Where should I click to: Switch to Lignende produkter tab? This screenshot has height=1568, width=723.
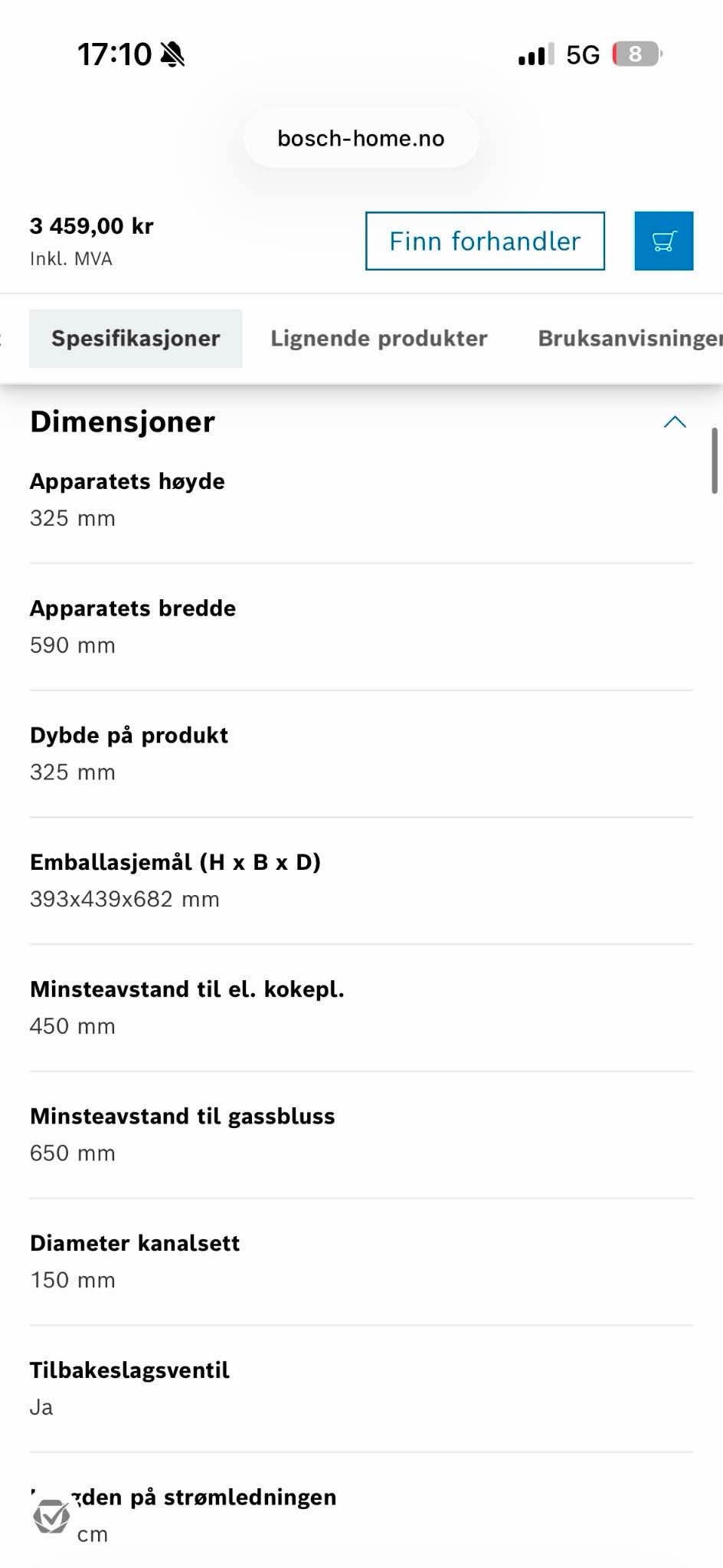point(379,339)
